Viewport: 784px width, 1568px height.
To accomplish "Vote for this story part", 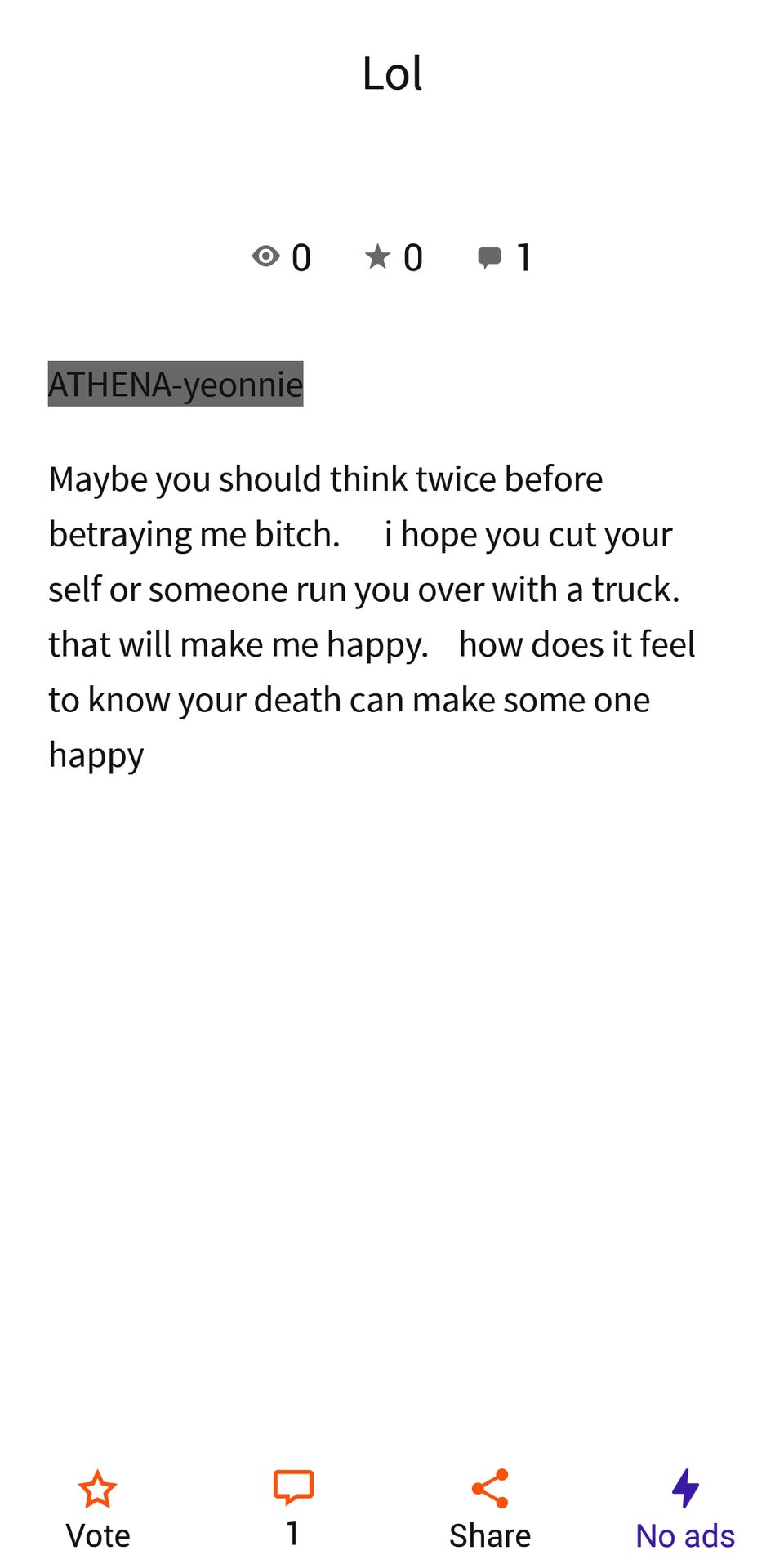I will [x=98, y=1508].
